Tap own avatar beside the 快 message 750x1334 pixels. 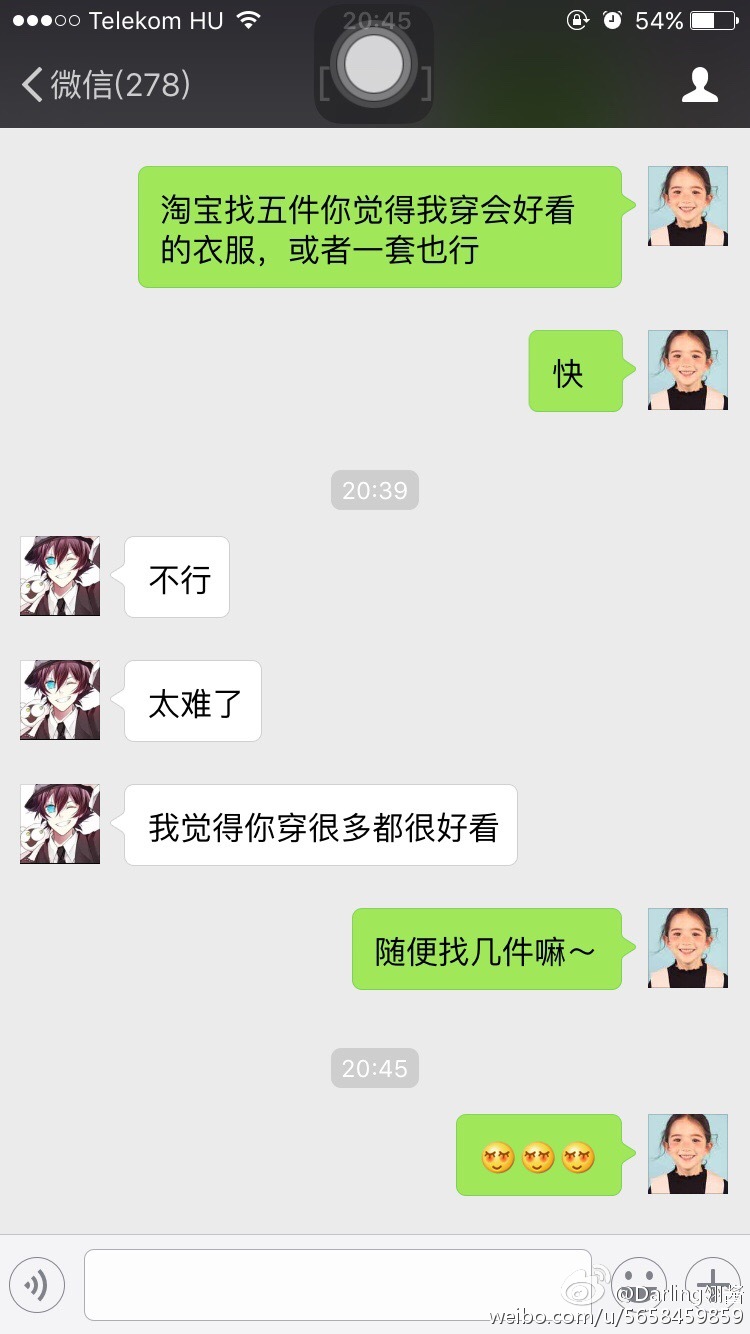[688, 370]
